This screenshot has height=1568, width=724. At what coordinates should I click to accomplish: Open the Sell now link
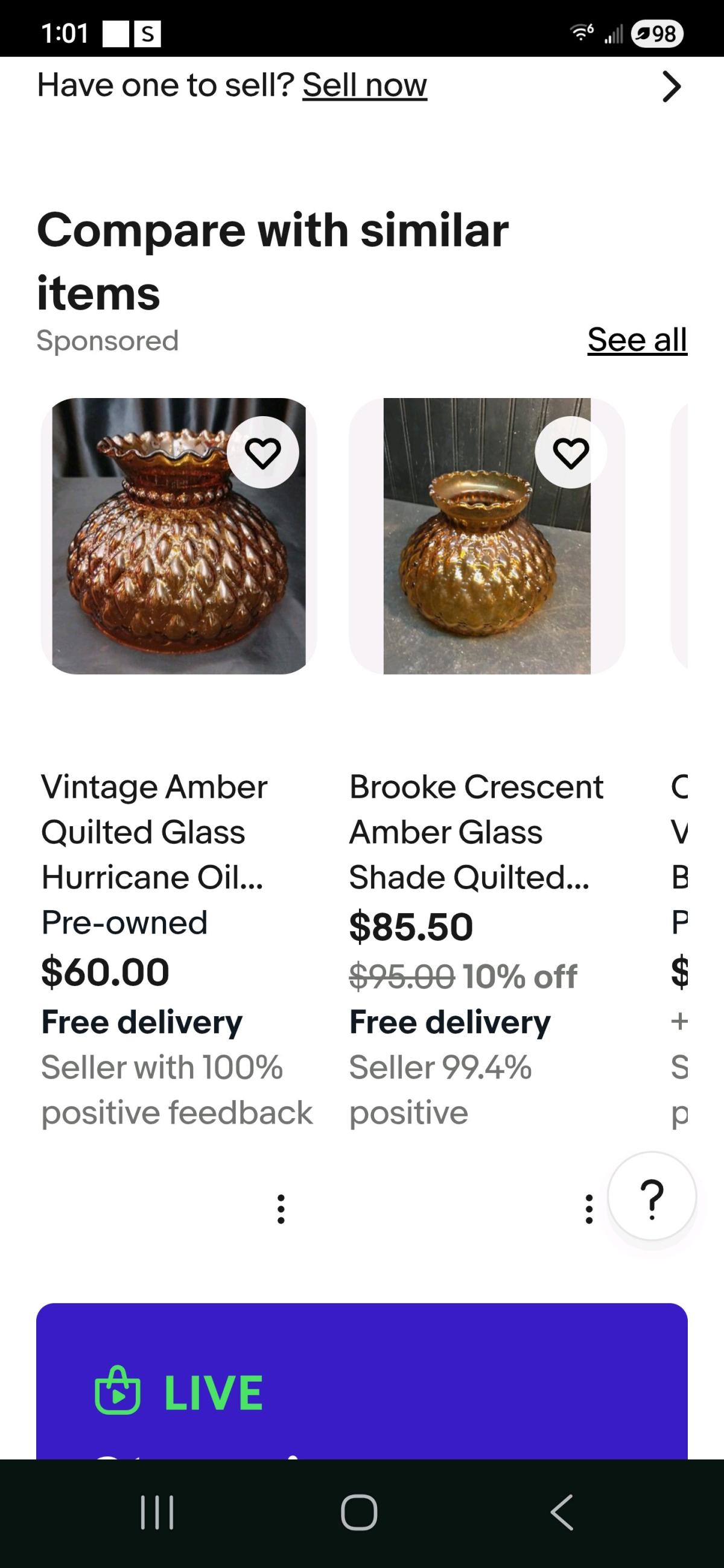[x=364, y=85]
